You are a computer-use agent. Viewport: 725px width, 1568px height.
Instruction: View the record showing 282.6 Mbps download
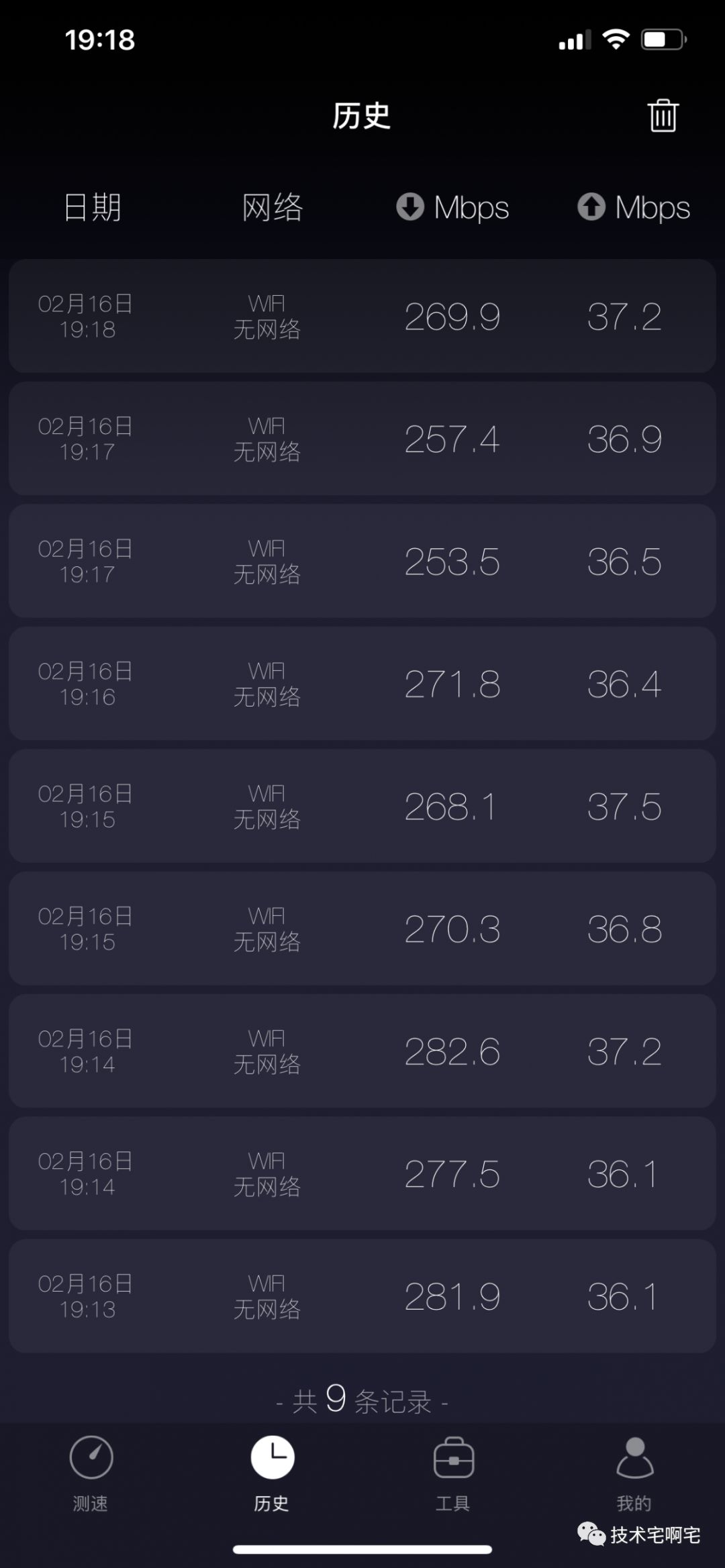pyautogui.click(x=362, y=1051)
